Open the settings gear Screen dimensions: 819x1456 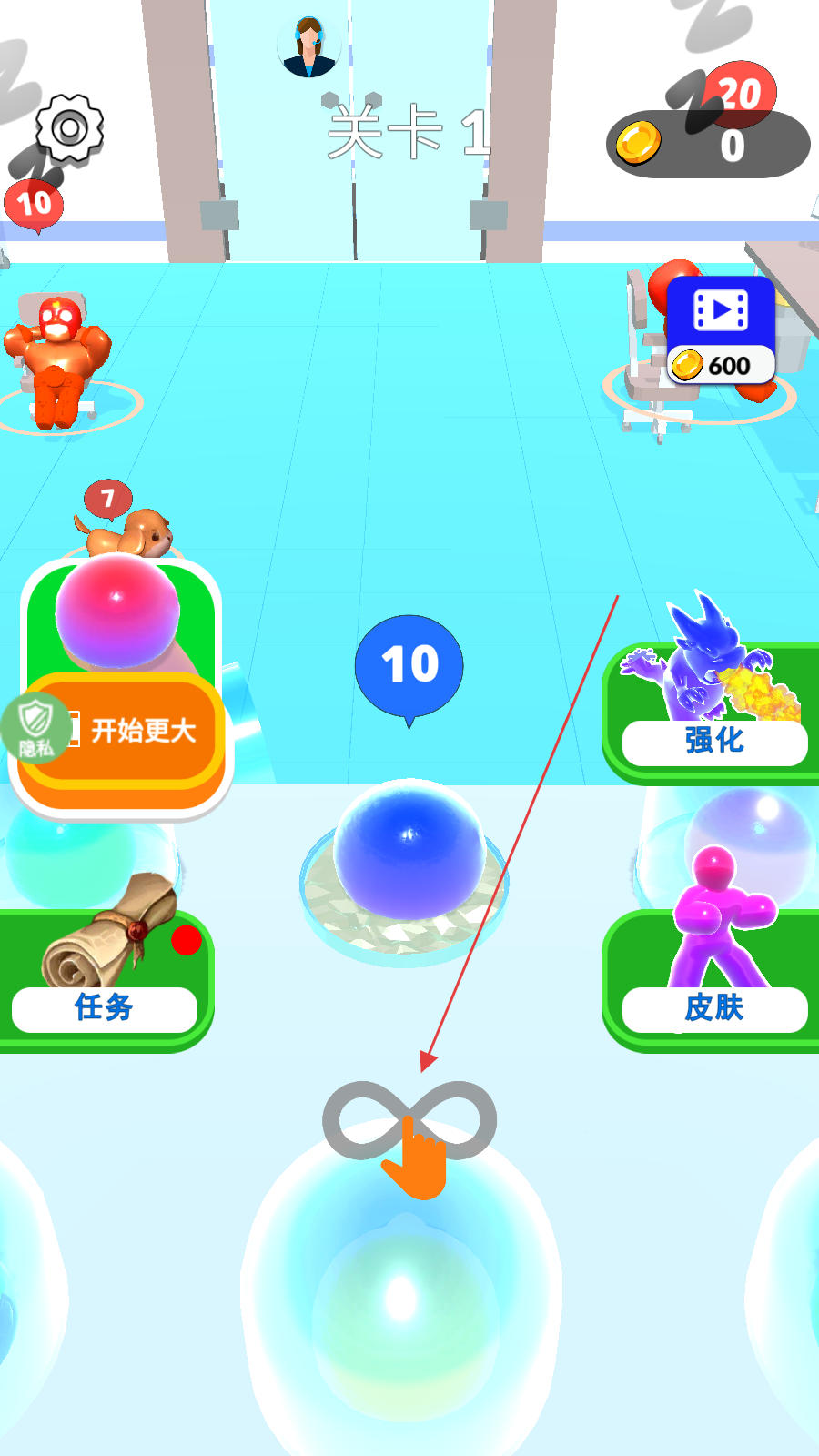click(x=69, y=129)
